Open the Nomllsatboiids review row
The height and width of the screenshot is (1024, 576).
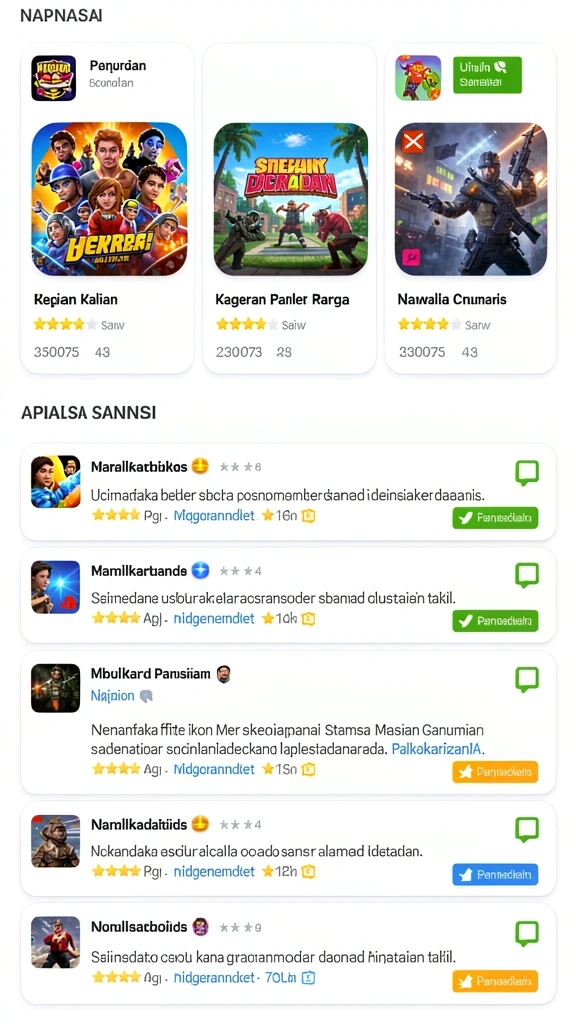click(x=288, y=953)
